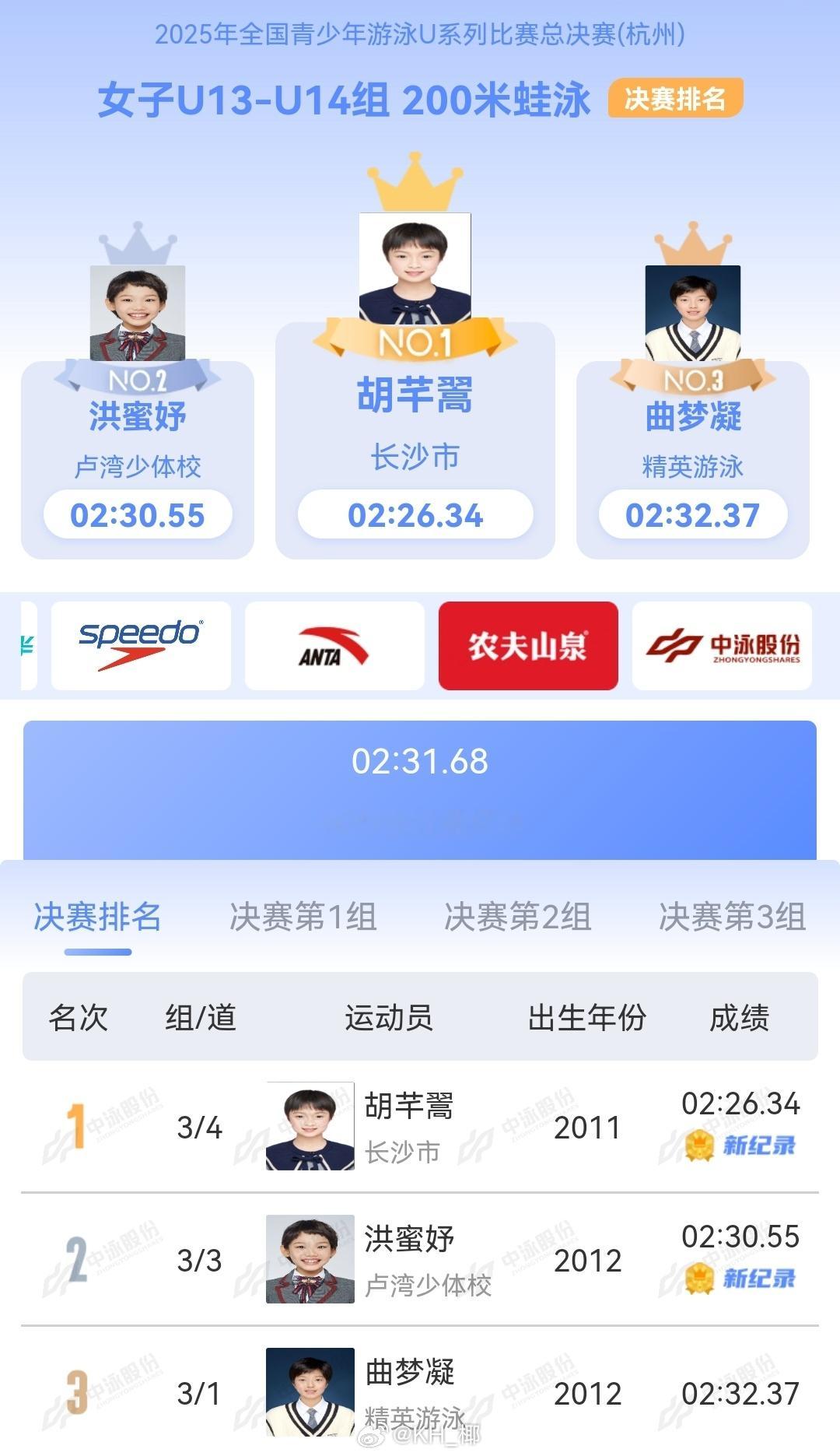Open the 农夫山泉 sponsor banner
The image size is (840, 1456).
(x=528, y=646)
